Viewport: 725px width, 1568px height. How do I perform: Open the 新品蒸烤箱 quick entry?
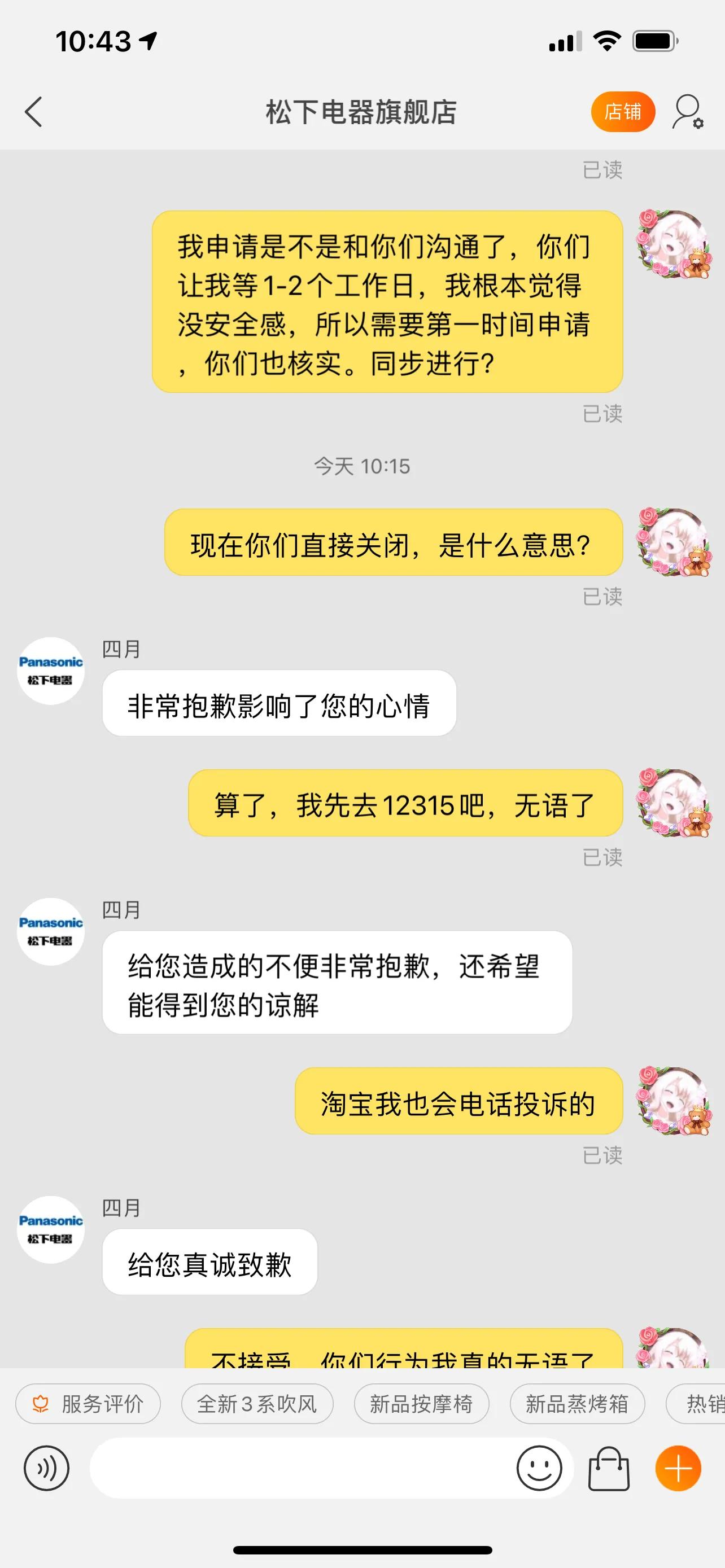point(577,1404)
